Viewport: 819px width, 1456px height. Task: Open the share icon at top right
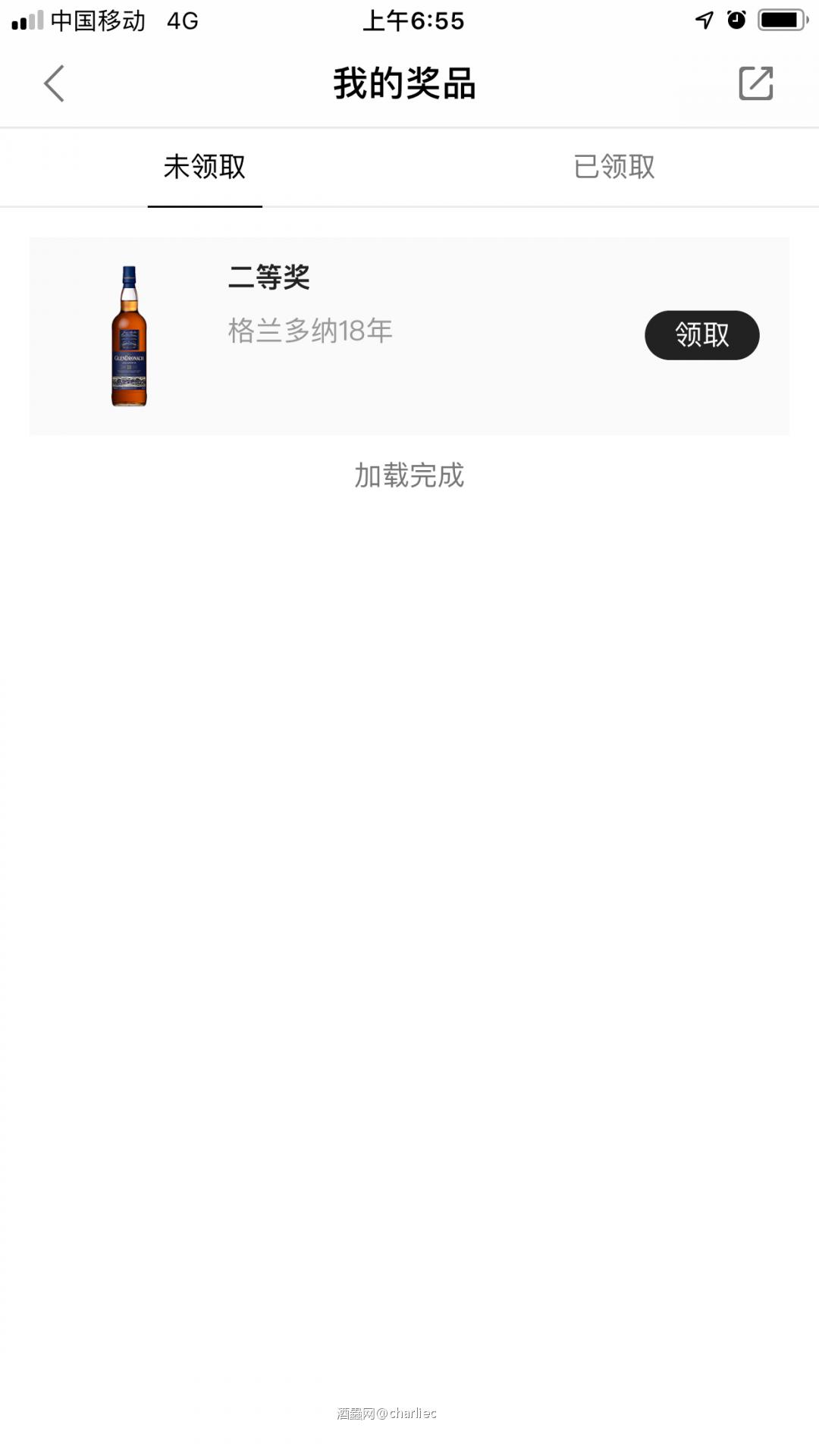(x=755, y=84)
